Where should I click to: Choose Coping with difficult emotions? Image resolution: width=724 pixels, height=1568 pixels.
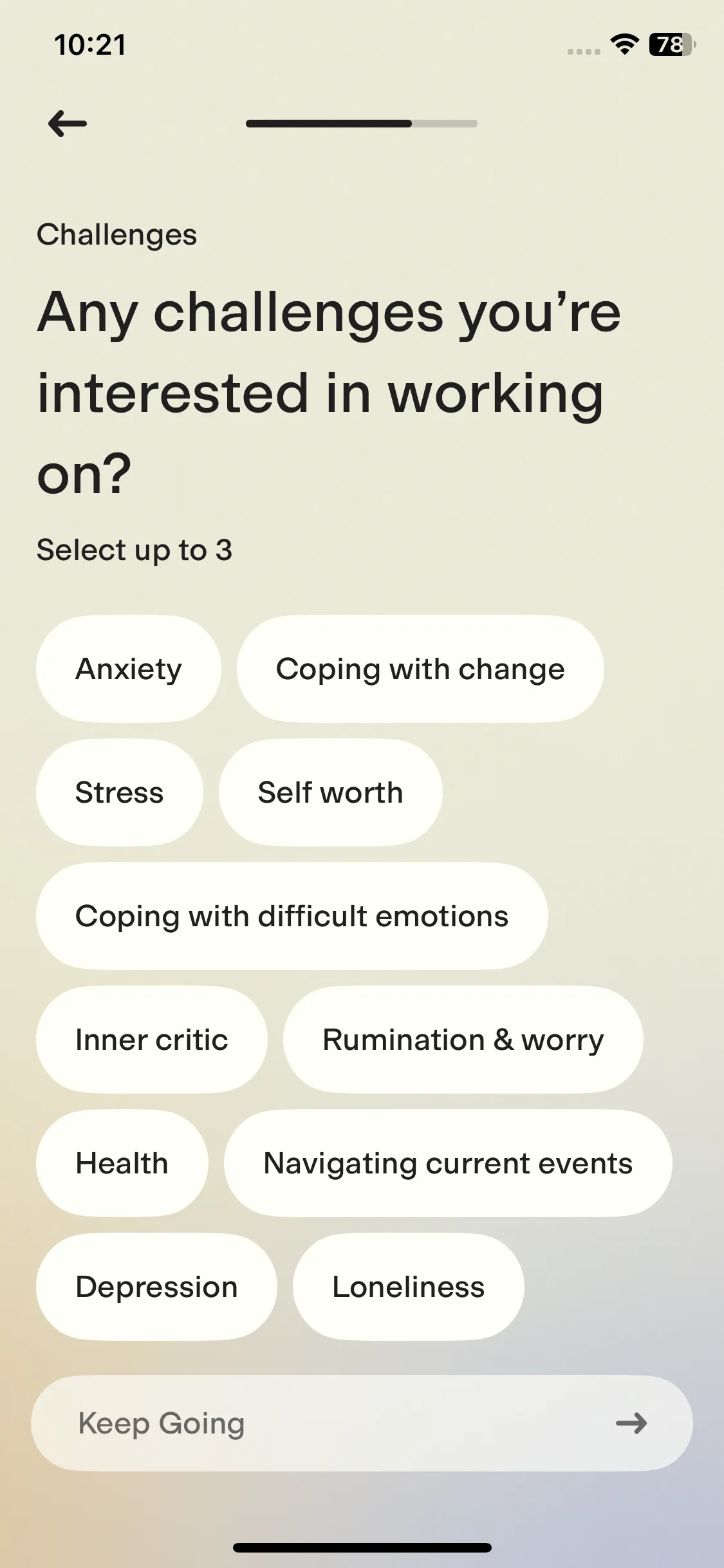pos(292,917)
